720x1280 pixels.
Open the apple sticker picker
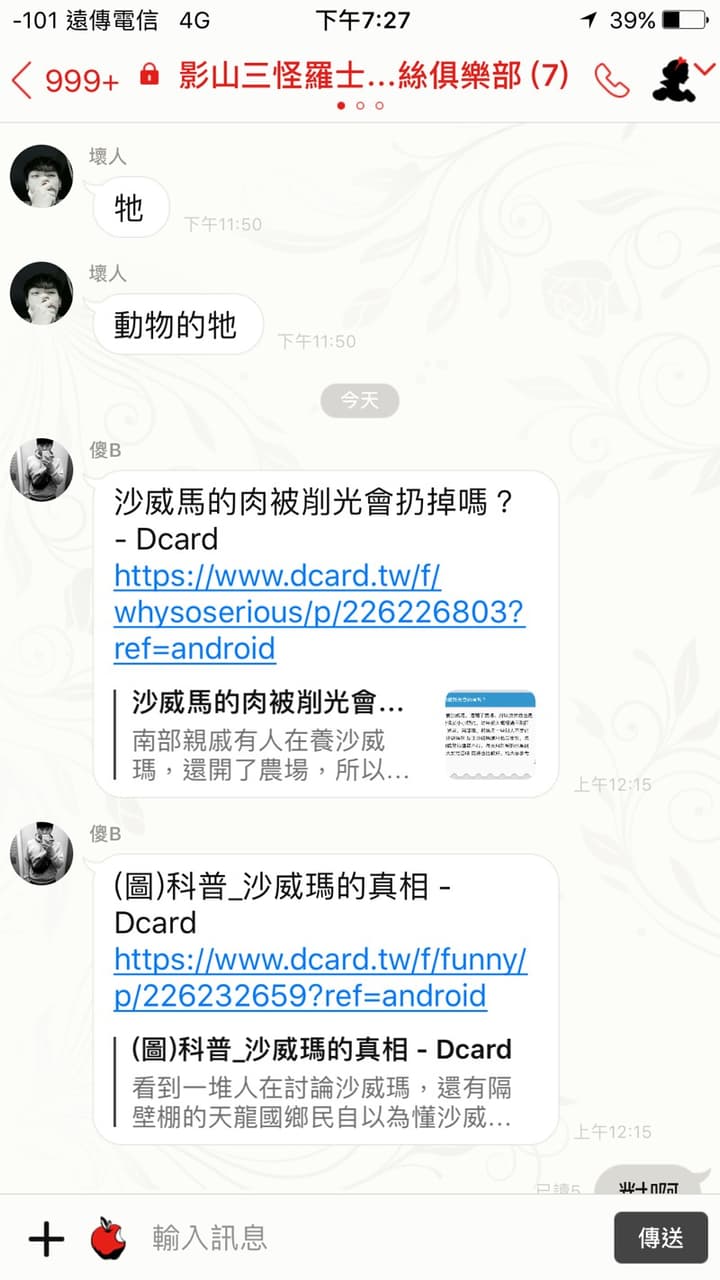(108, 1238)
